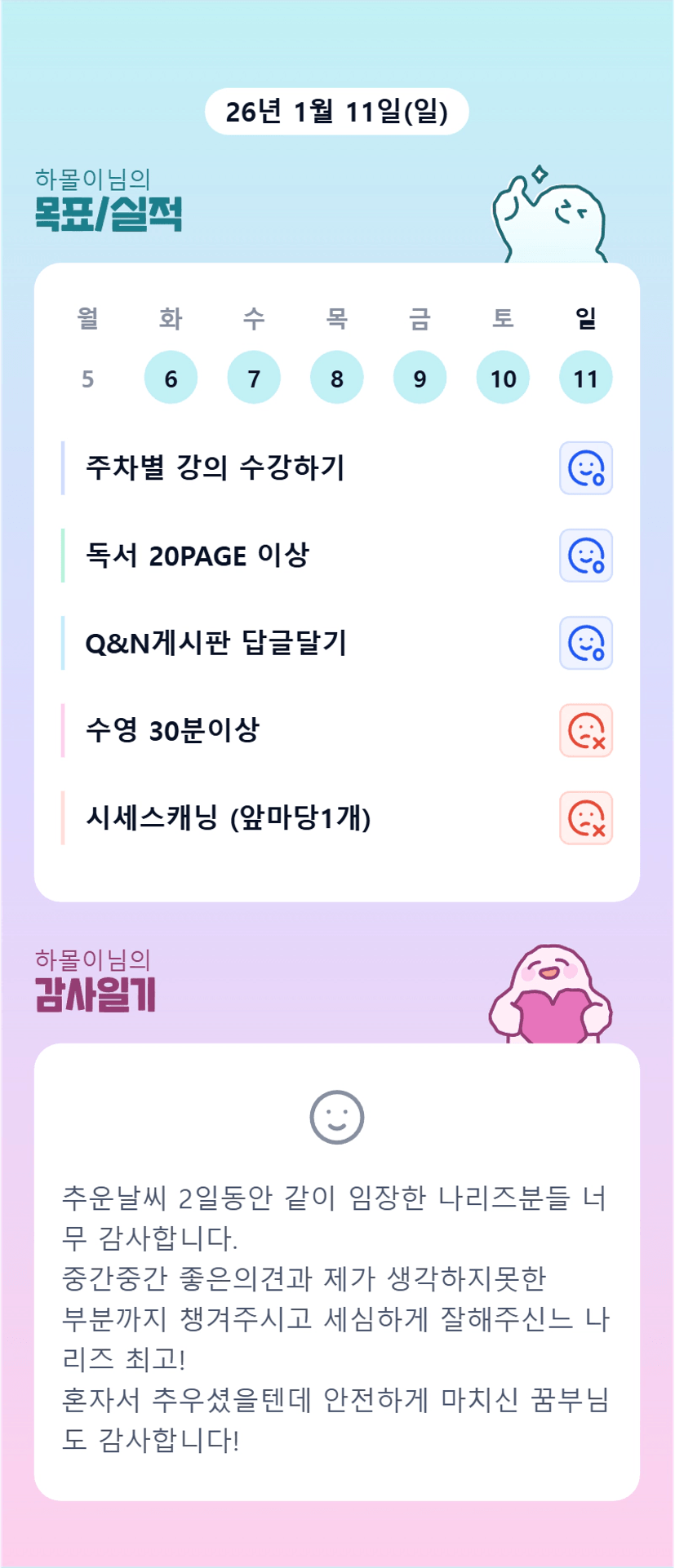The width and height of the screenshot is (675, 1568).
Task: Switch to Wednesday the 7th
Action: pyautogui.click(x=254, y=379)
